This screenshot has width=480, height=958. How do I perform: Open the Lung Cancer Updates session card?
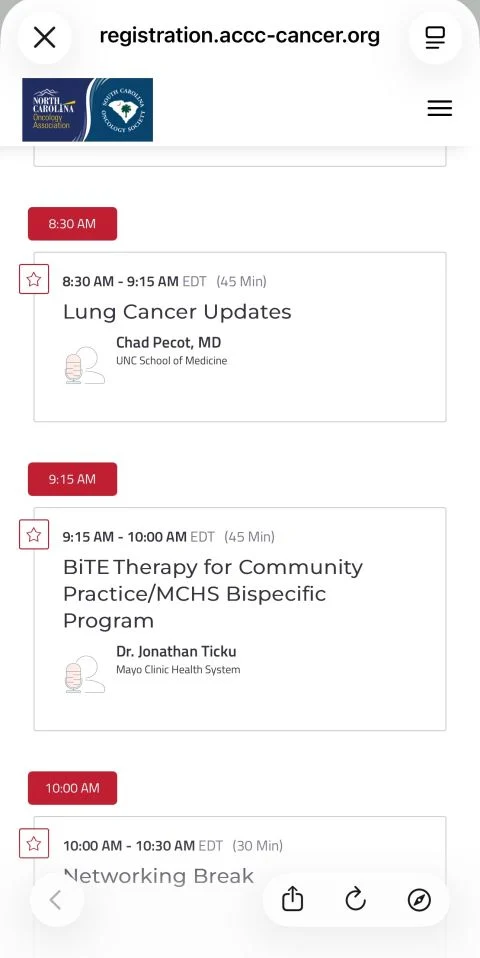pos(239,337)
